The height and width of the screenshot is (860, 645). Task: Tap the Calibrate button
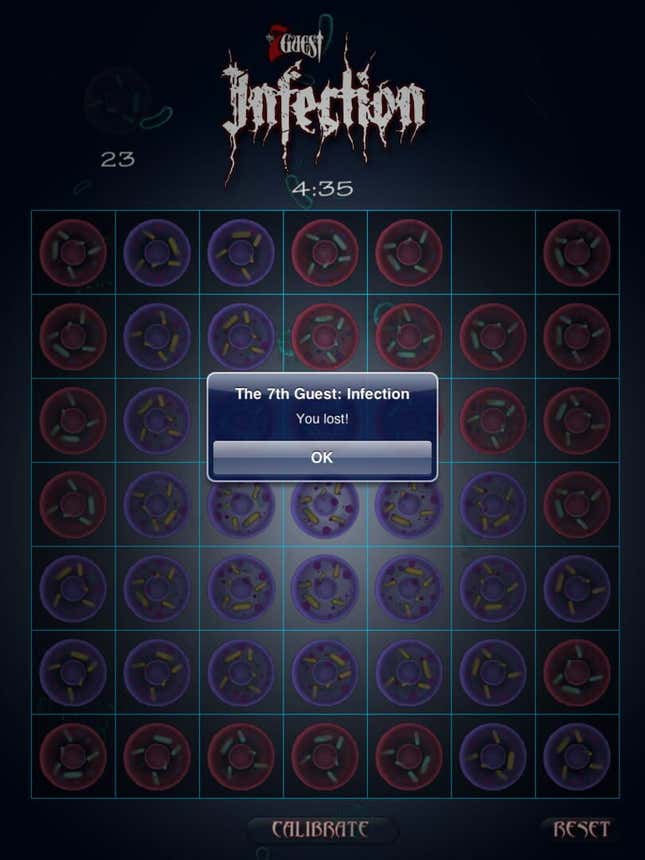point(321,829)
